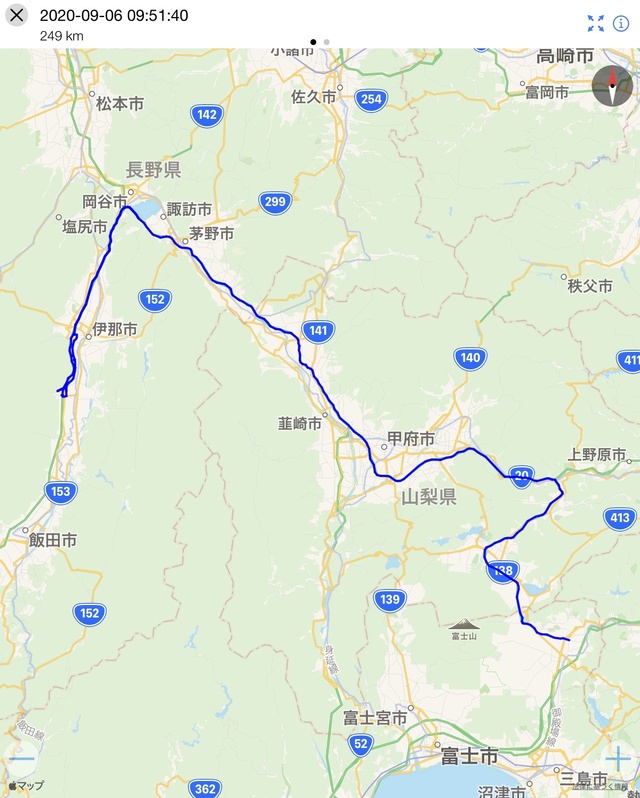Open the route info details
Image resolution: width=640 pixels, height=798 pixels.
[621, 23]
